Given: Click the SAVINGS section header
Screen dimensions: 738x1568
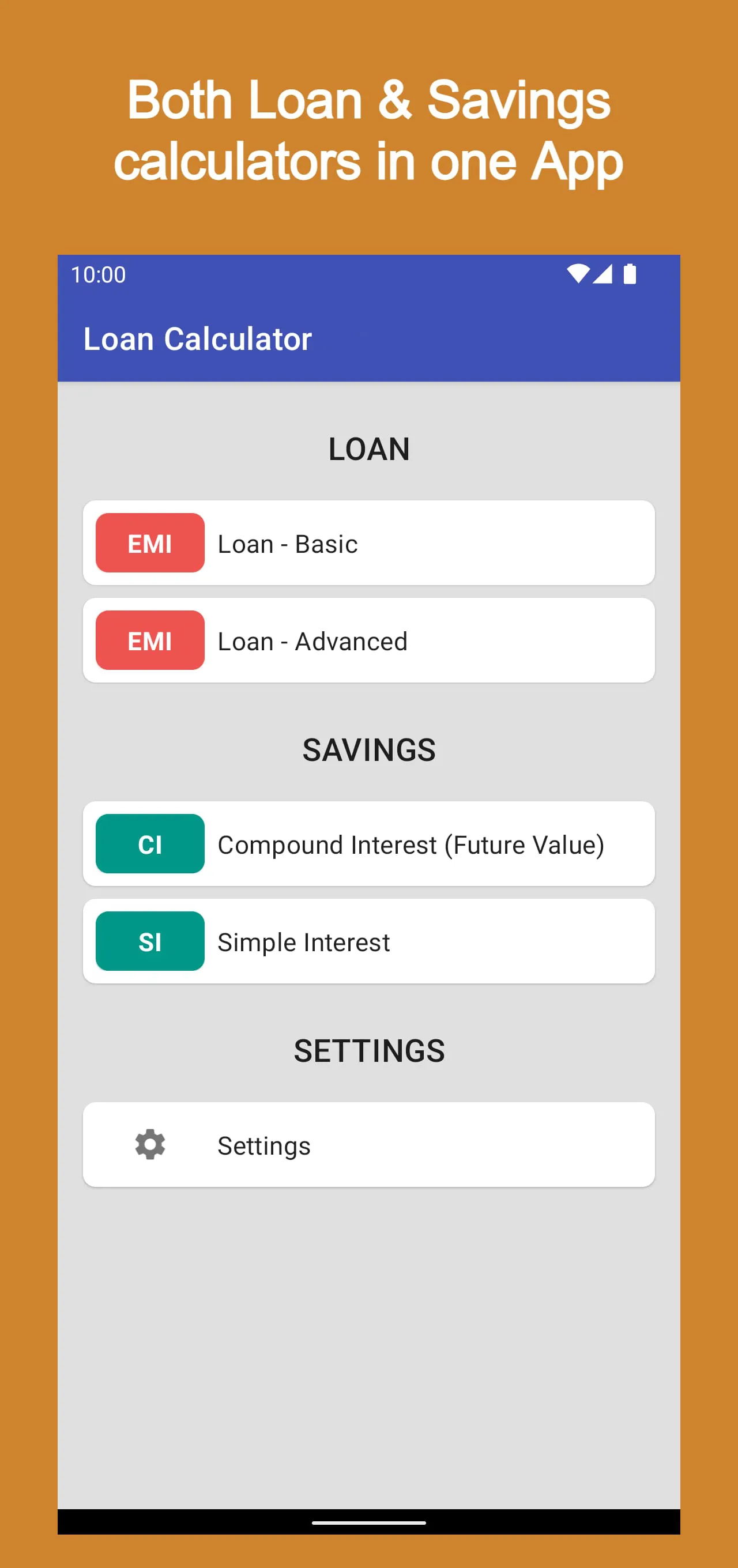Looking at the screenshot, I should (368, 750).
